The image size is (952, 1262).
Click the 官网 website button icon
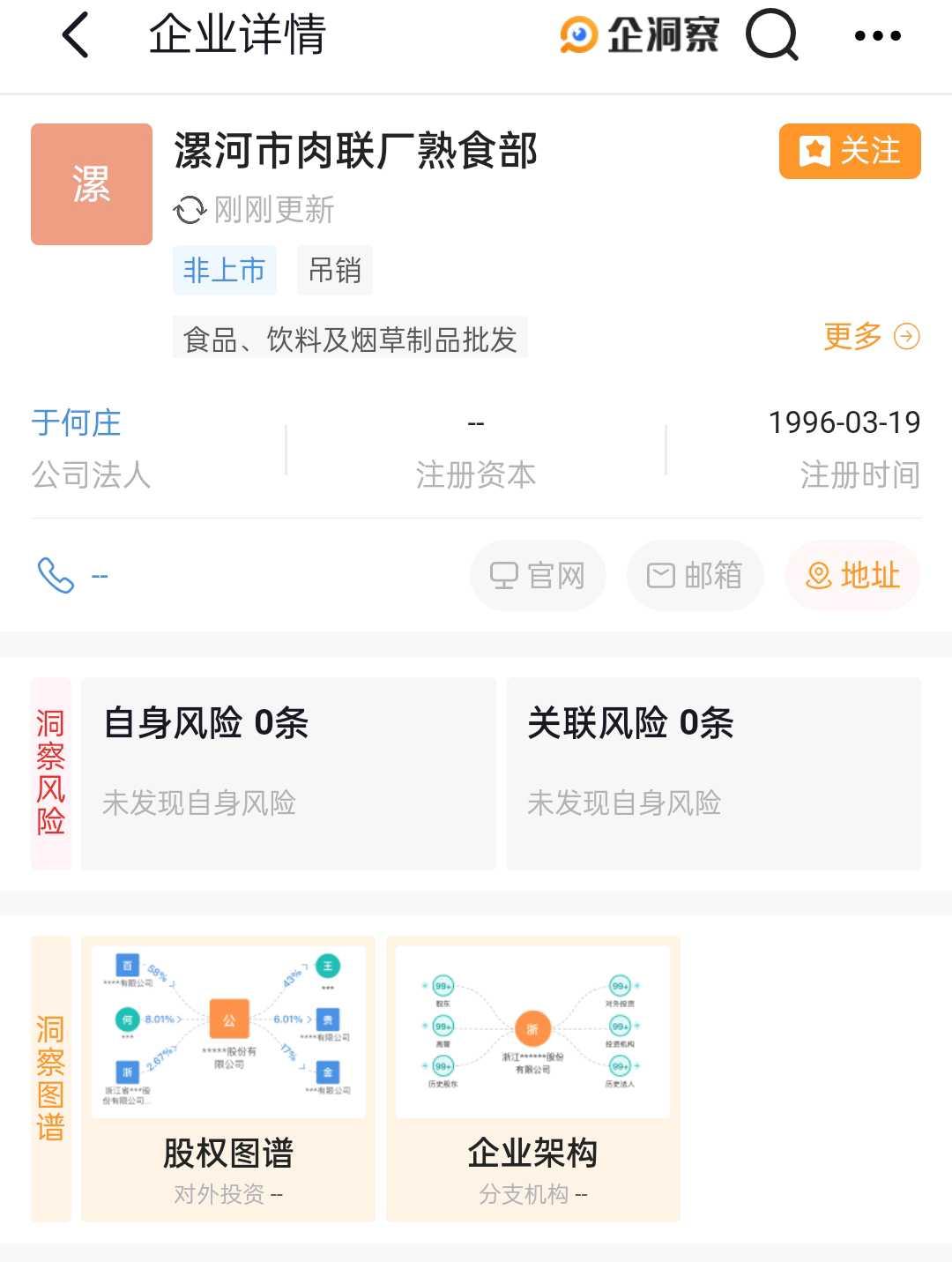point(538,575)
